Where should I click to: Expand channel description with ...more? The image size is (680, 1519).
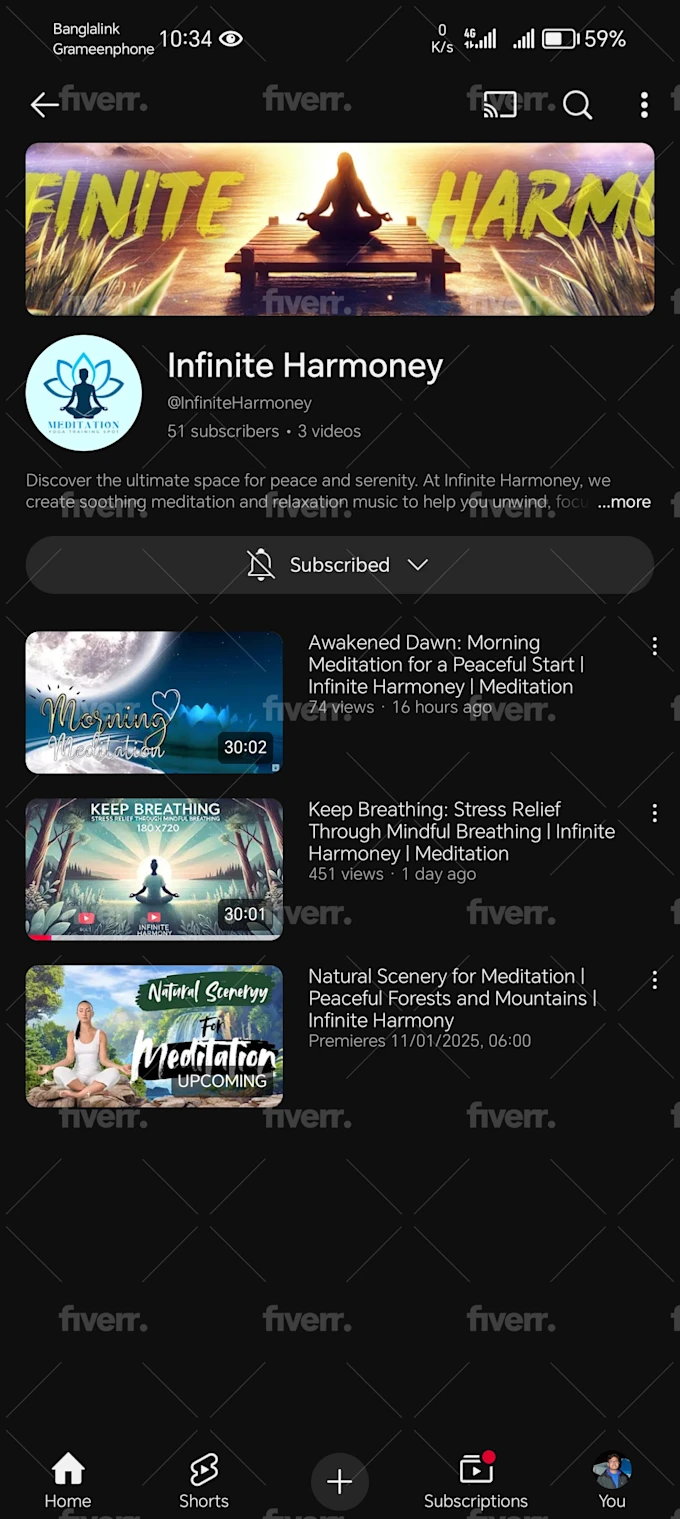point(624,502)
